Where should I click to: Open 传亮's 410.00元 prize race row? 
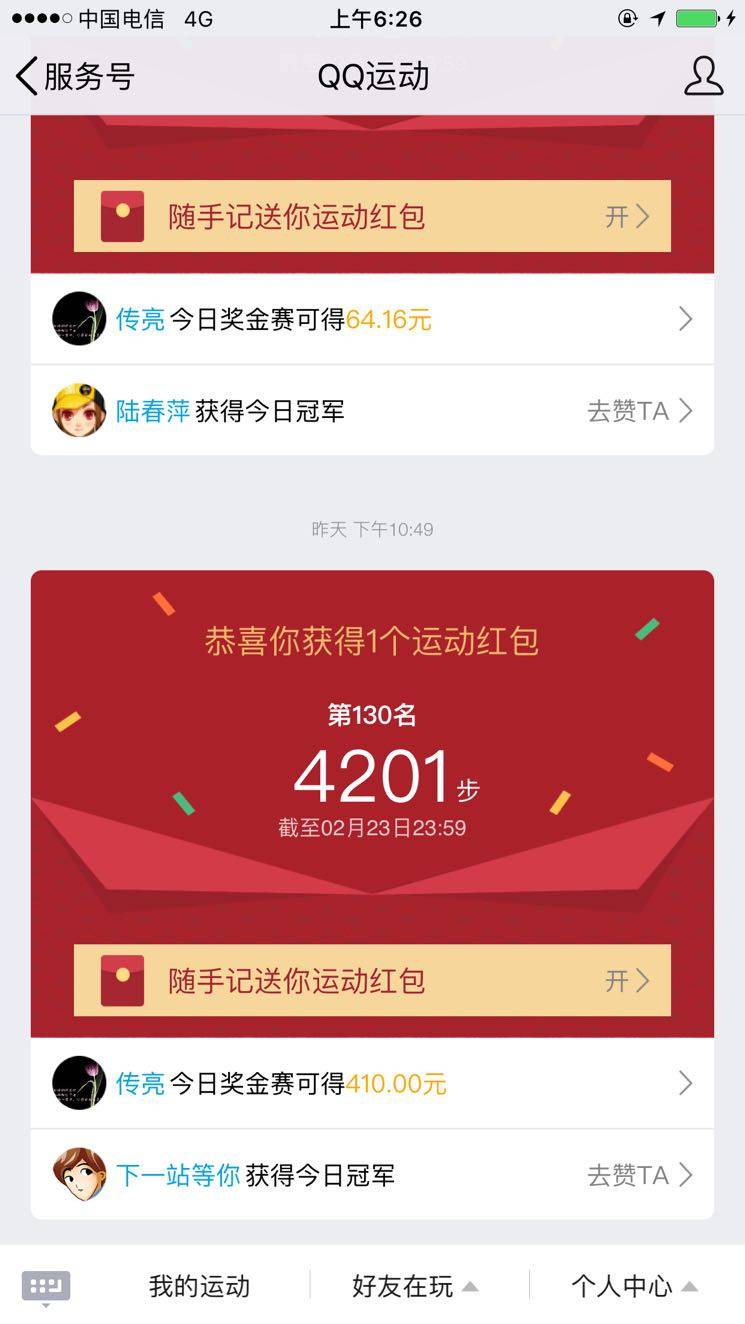click(x=372, y=1083)
